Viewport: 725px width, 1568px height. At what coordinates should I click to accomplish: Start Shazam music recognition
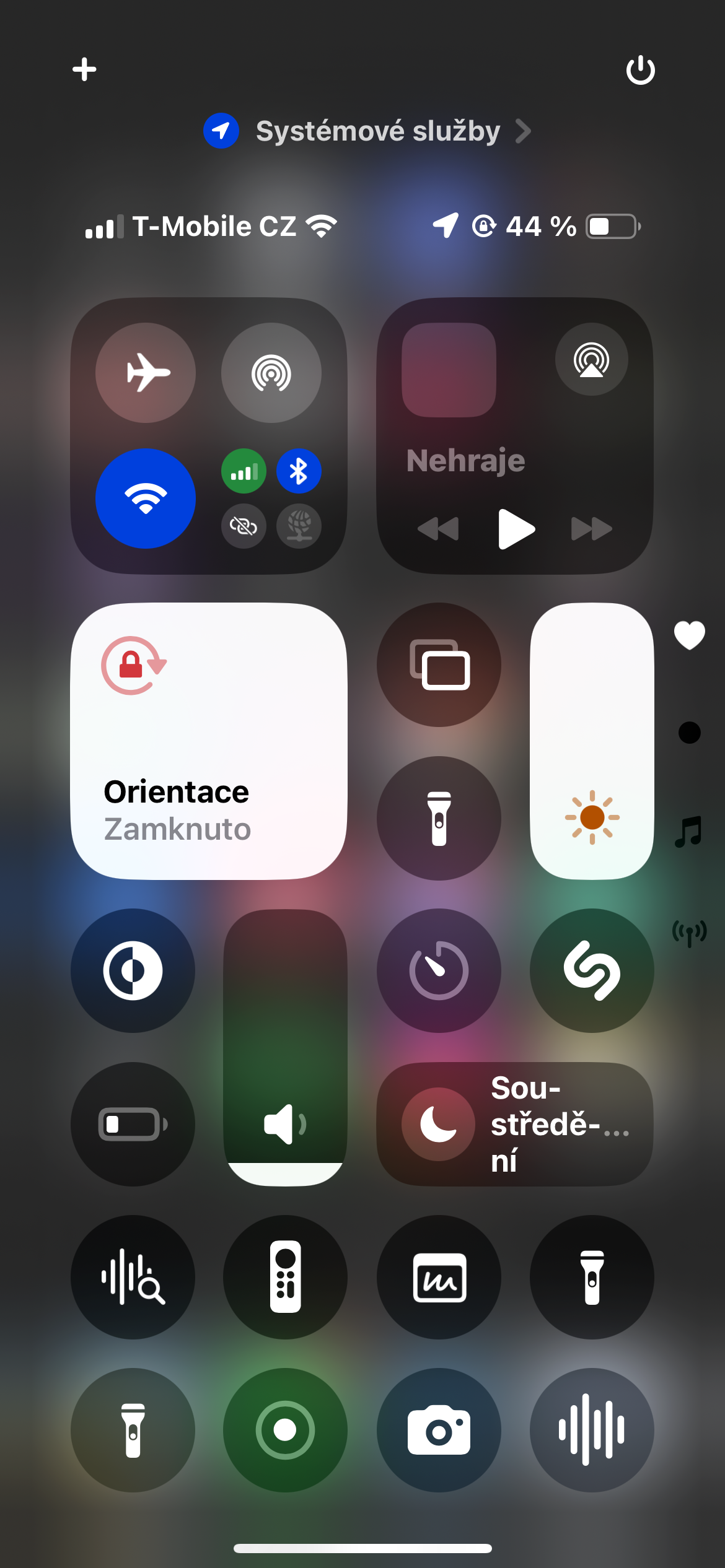[x=592, y=970]
